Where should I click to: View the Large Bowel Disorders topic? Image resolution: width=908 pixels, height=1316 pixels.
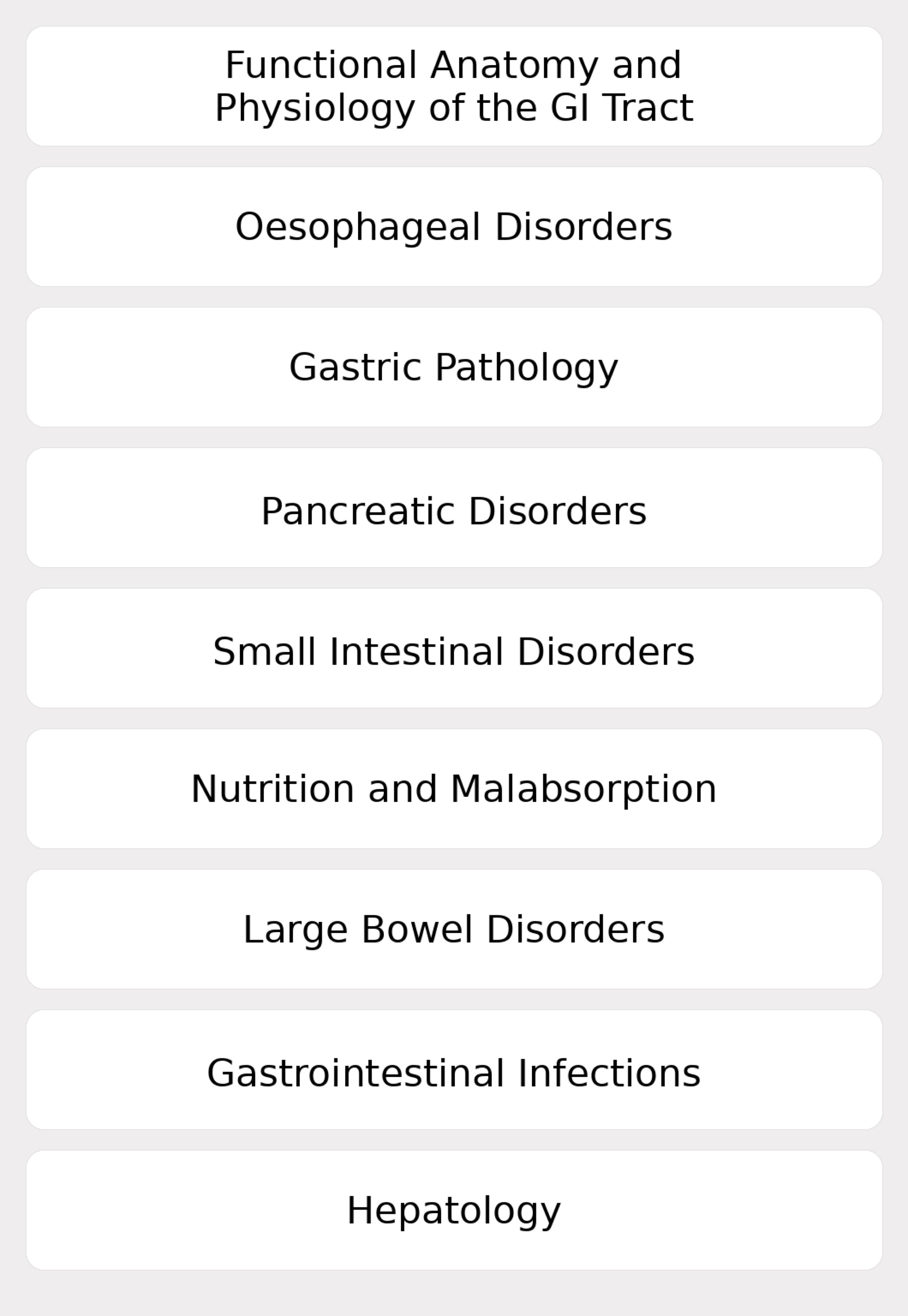point(454,929)
